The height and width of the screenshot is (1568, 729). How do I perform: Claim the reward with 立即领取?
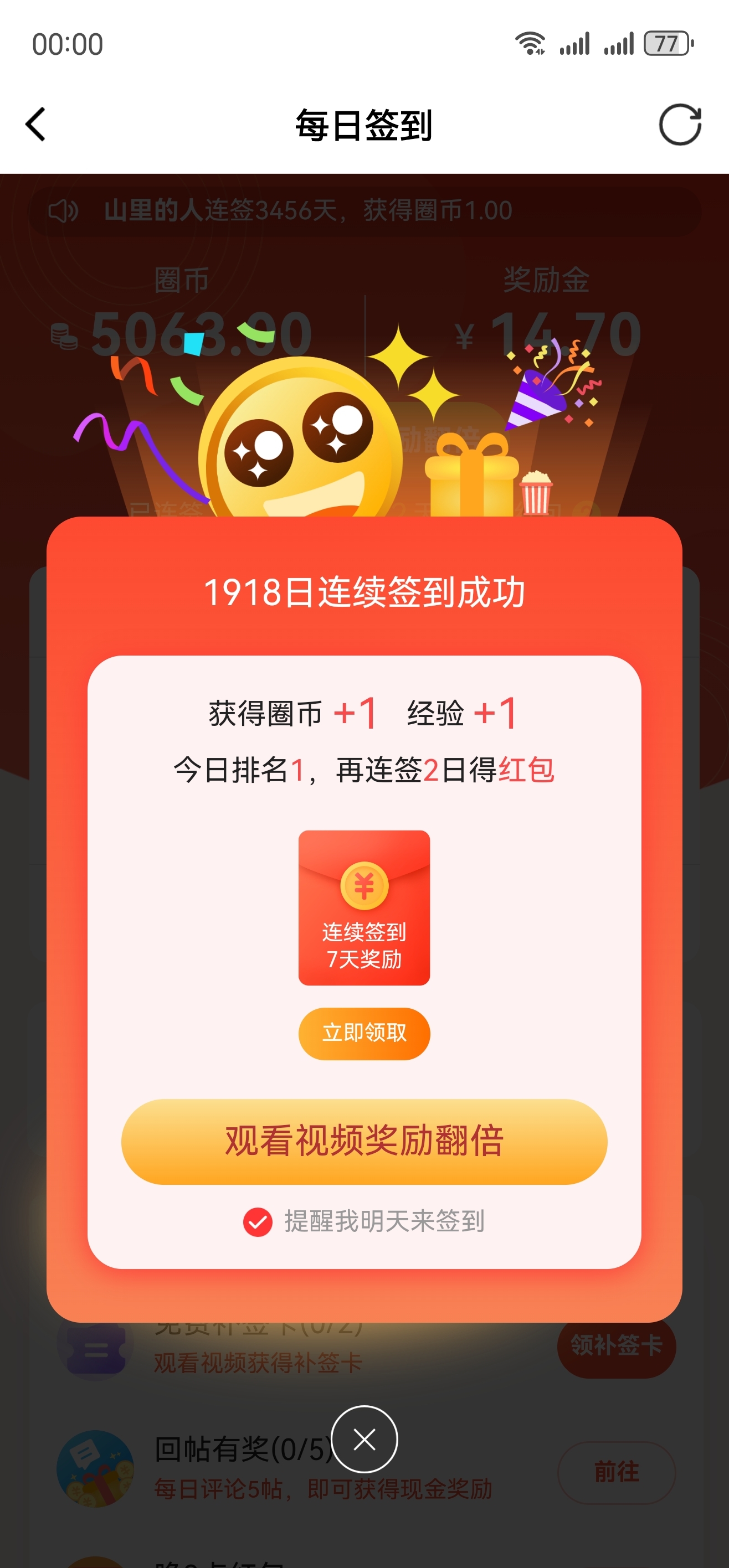364,1034
